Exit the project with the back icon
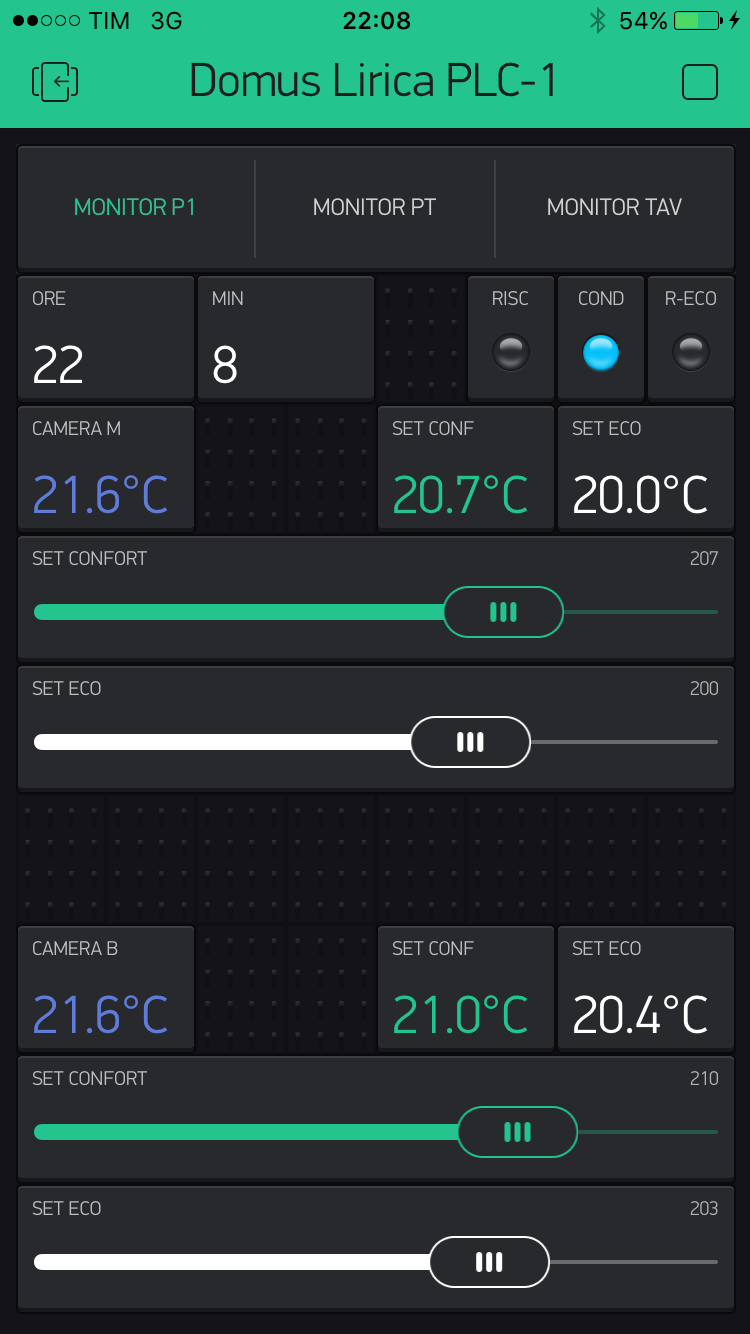Screen dimensions: 750x1334 click(55, 81)
